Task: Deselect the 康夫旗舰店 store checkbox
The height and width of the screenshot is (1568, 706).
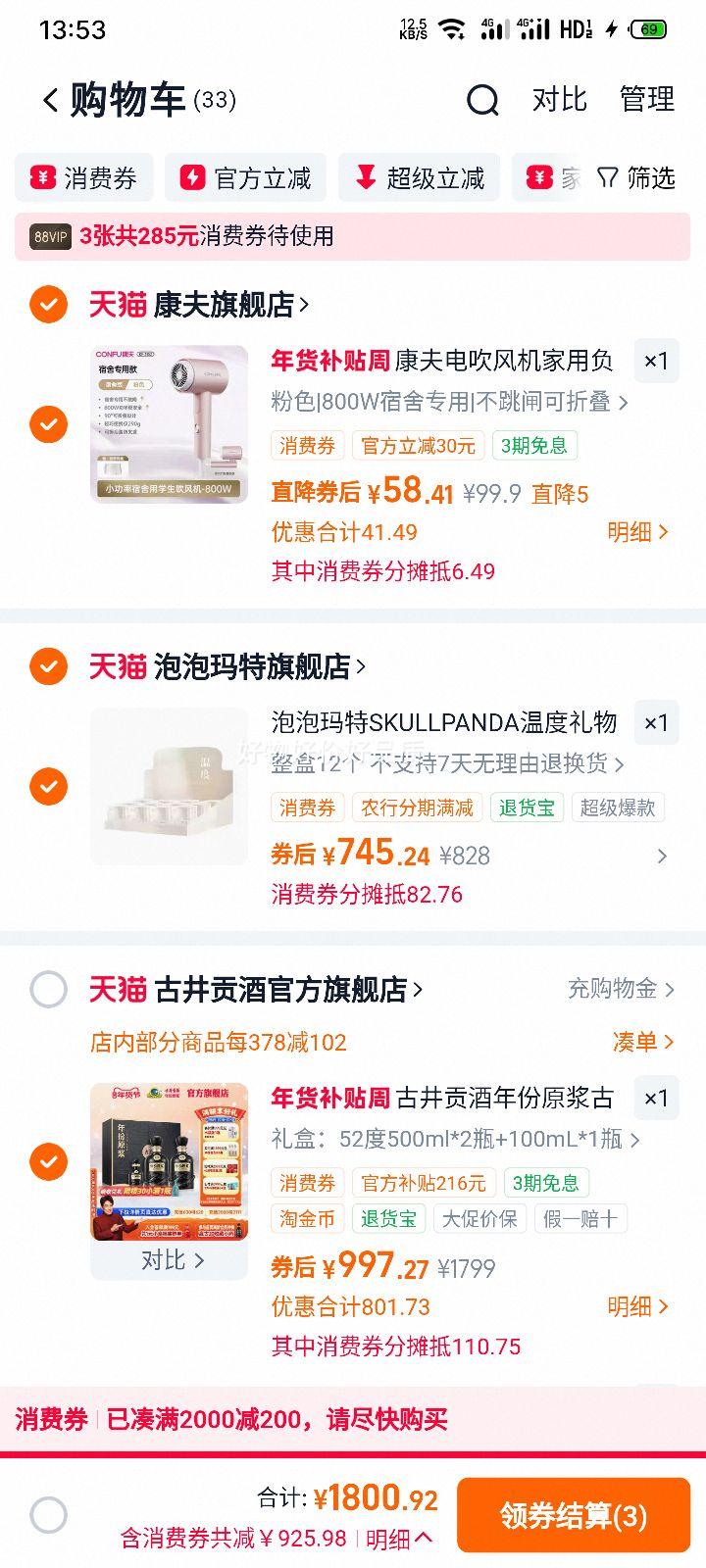Action: [x=47, y=305]
